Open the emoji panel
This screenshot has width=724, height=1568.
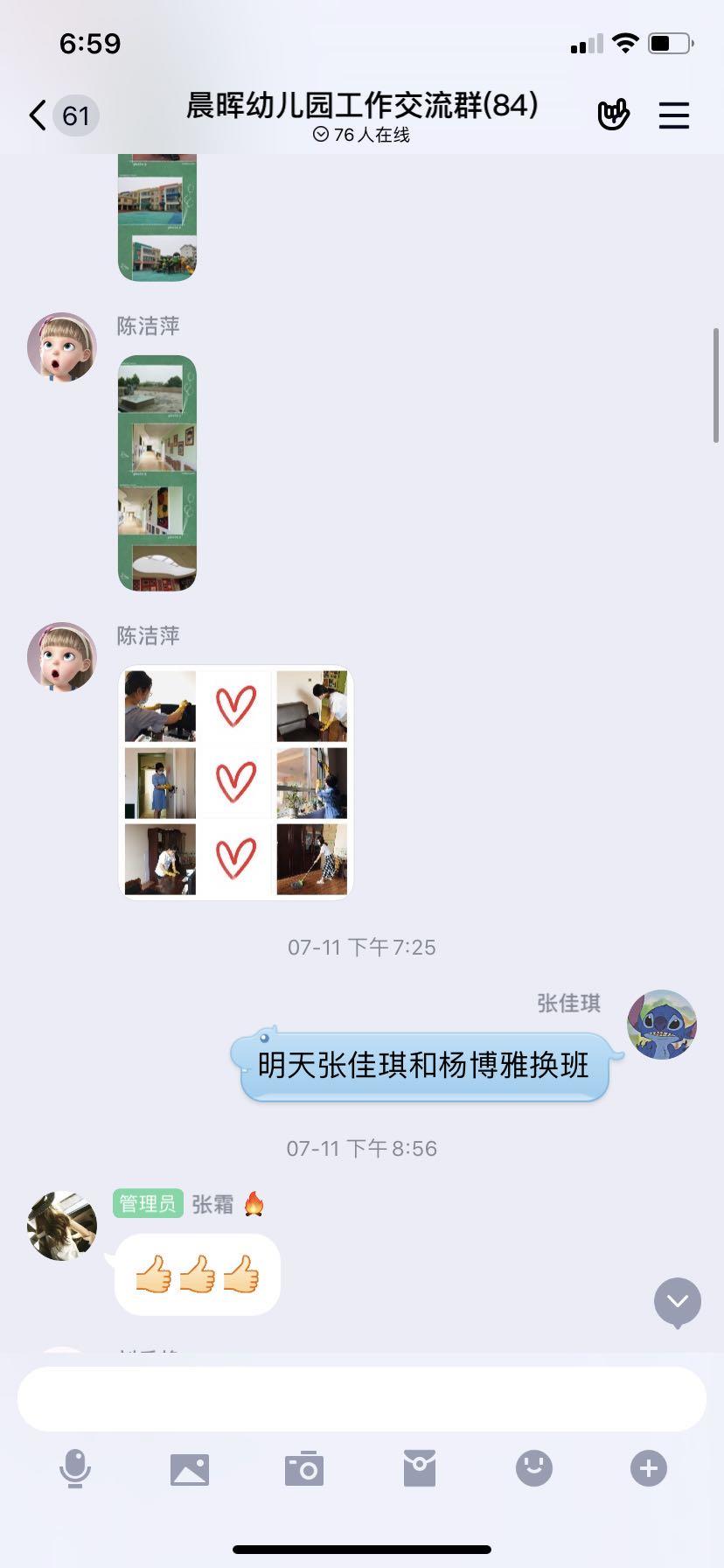(534, 1468)
